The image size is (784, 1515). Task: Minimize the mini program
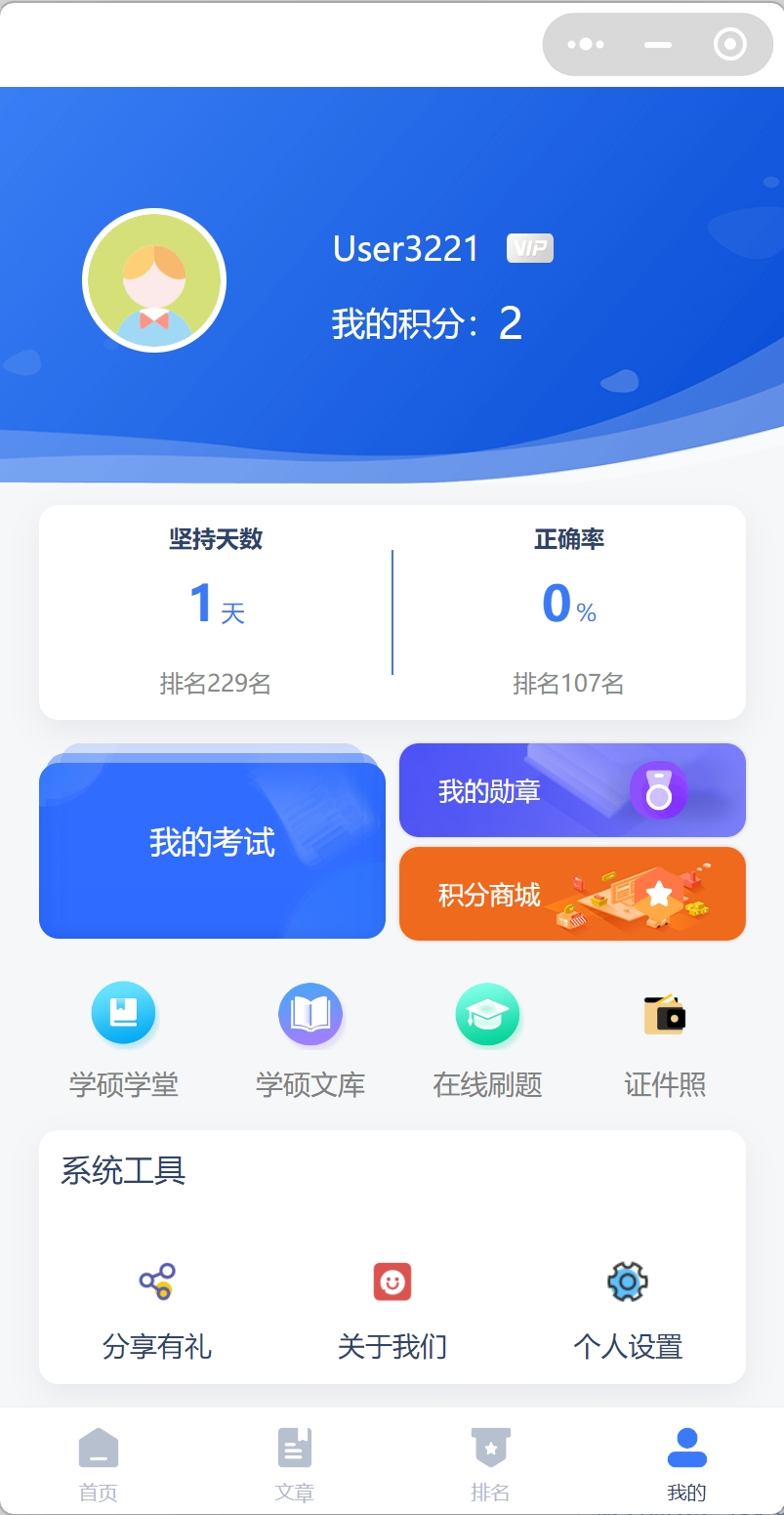click(x=658, y=44)
